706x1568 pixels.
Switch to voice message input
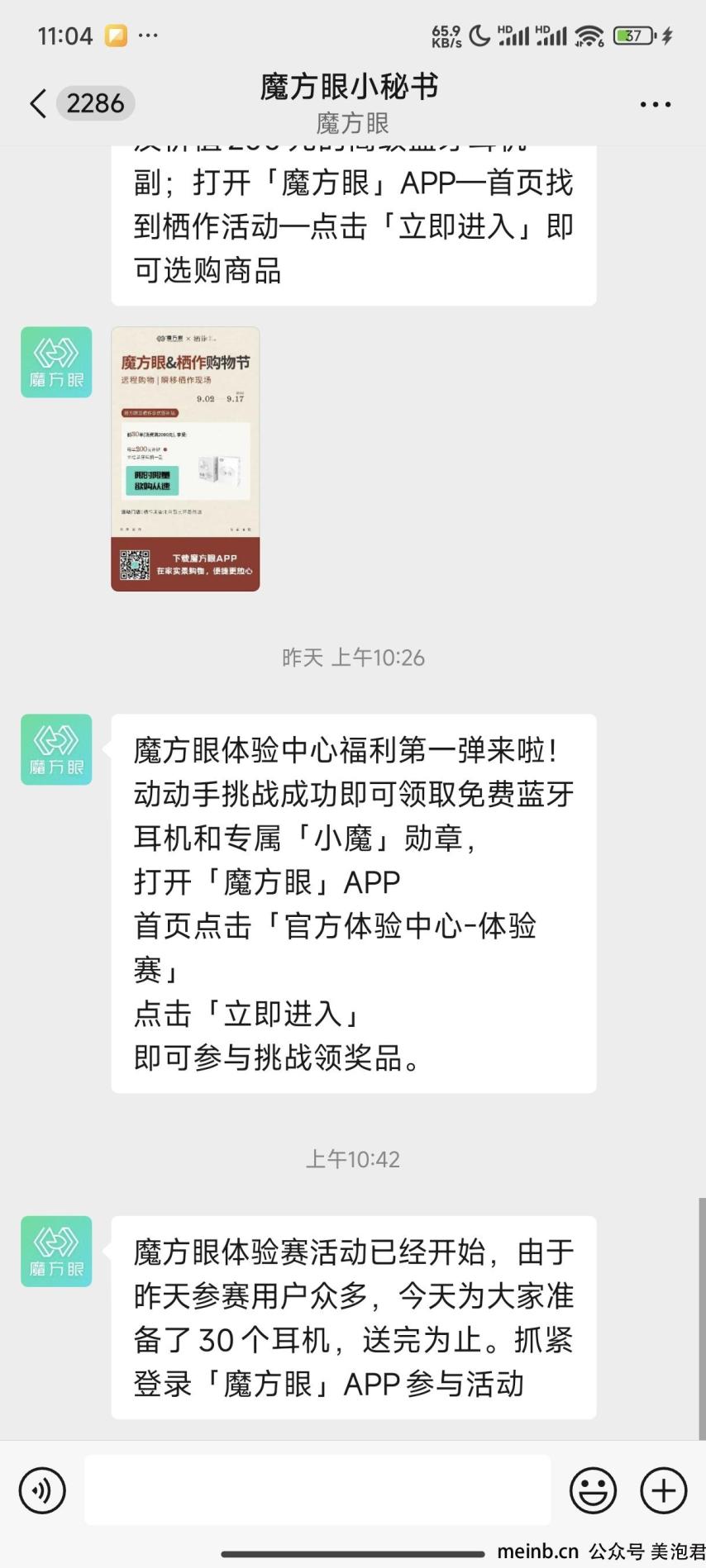pos(42,1490)
